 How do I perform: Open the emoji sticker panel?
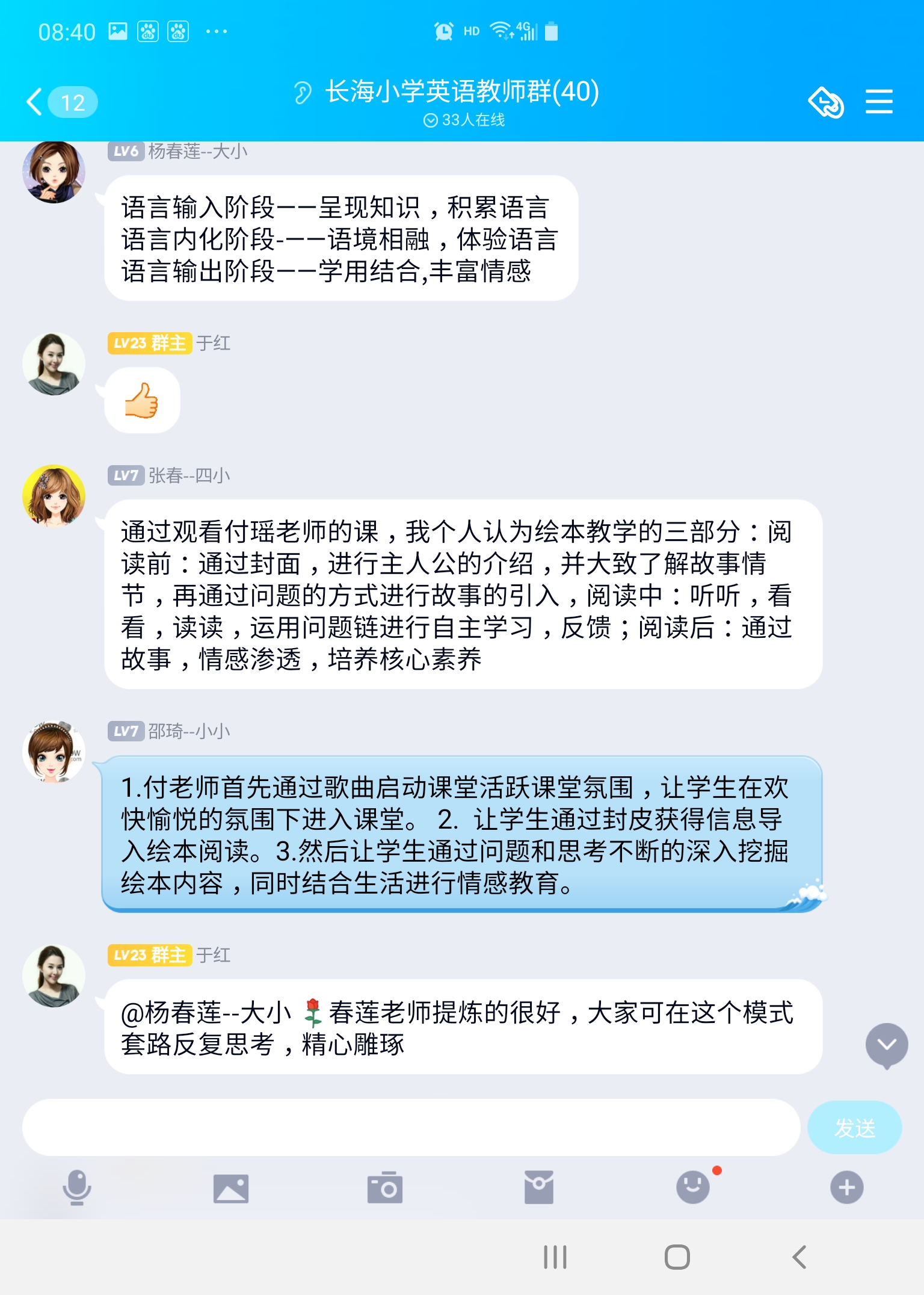click(693, 1187)
